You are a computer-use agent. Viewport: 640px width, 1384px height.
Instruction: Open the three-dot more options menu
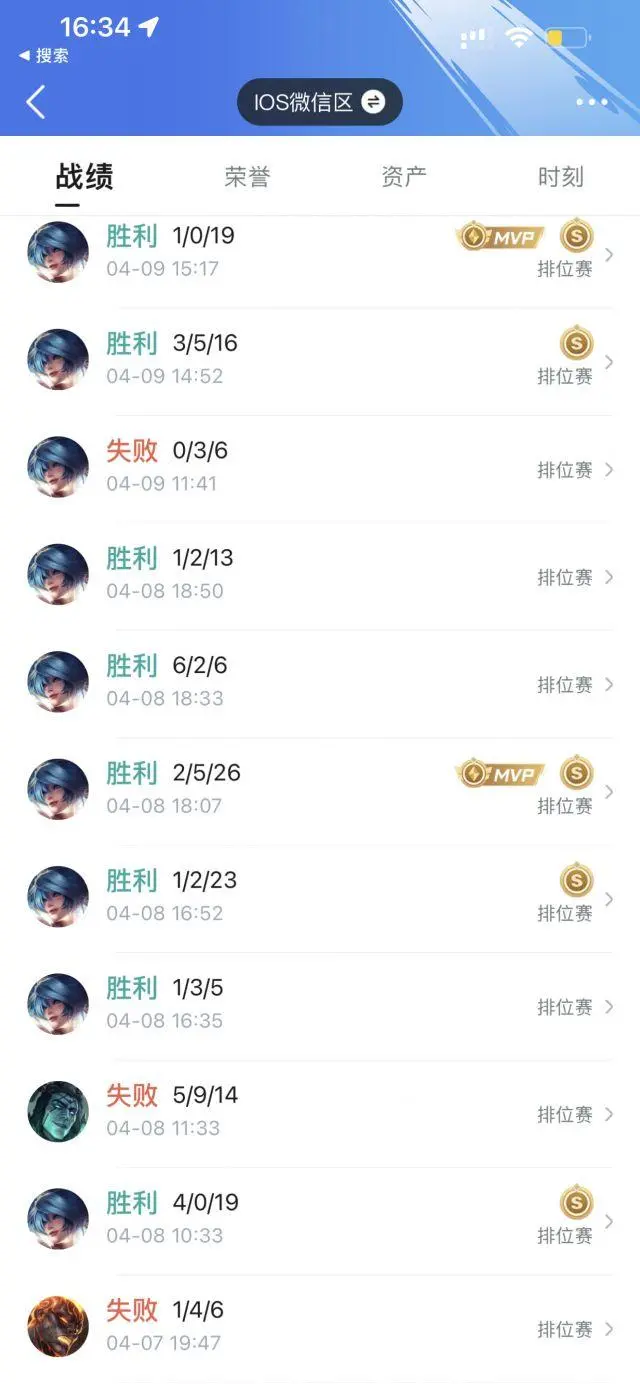click(591, 102)
